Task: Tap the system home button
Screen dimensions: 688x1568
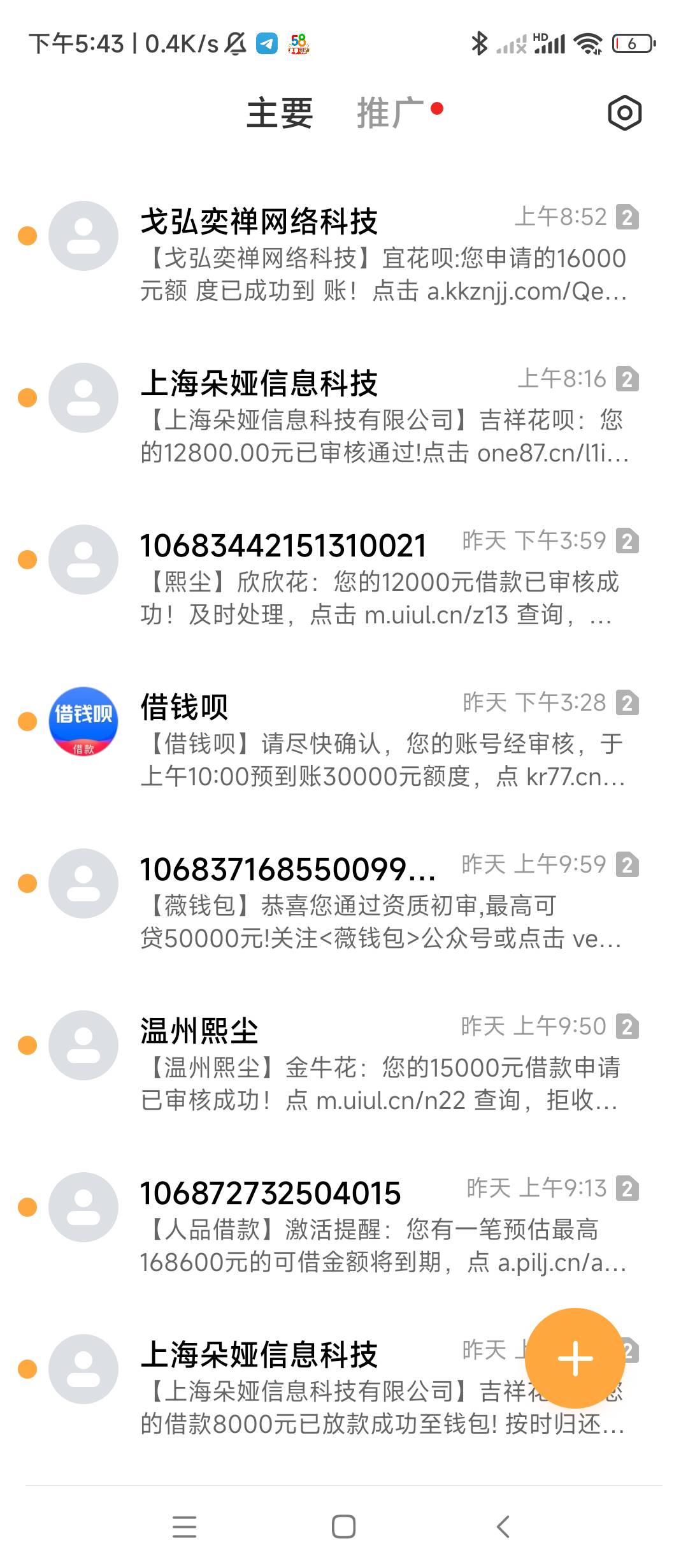Action: pos(344,1527)
